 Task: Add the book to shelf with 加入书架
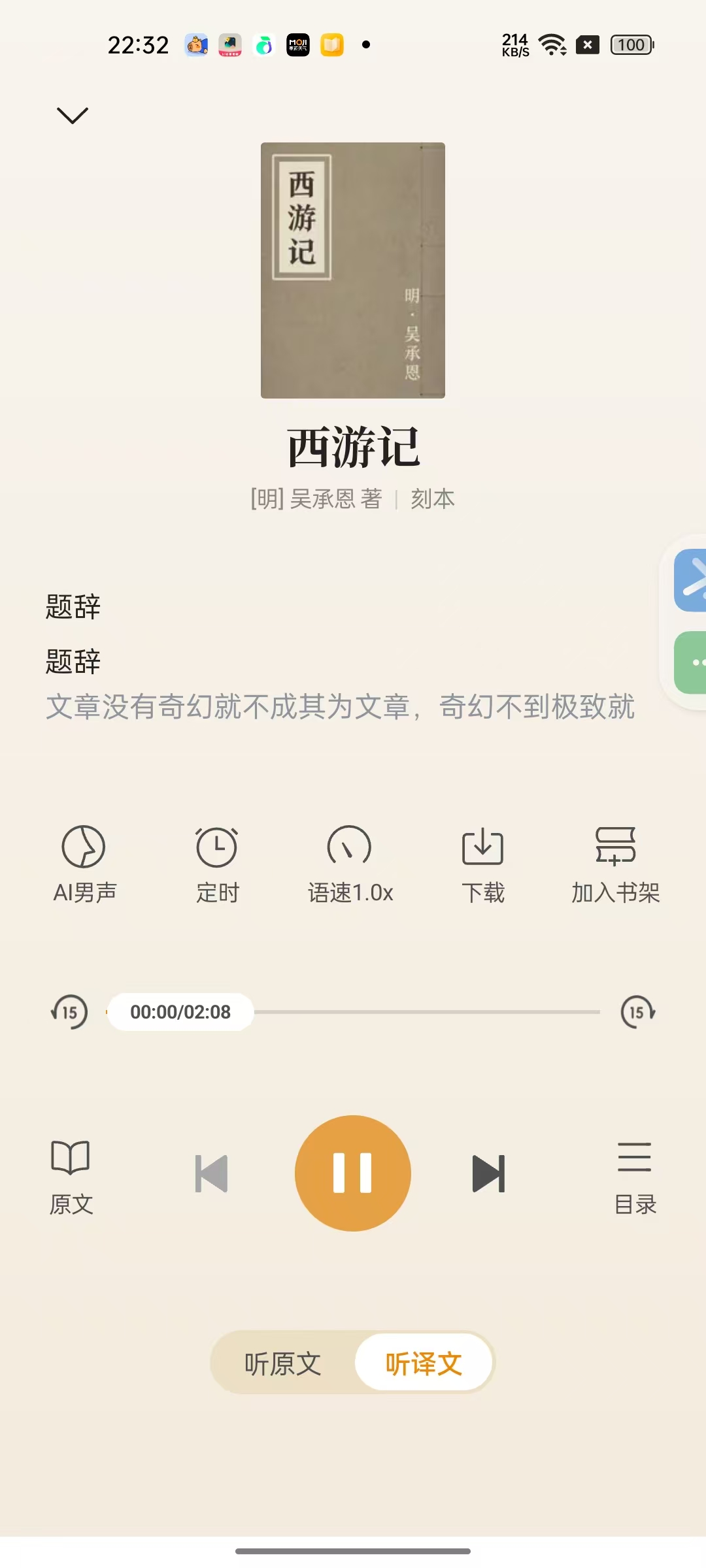[x=616, y=862]
